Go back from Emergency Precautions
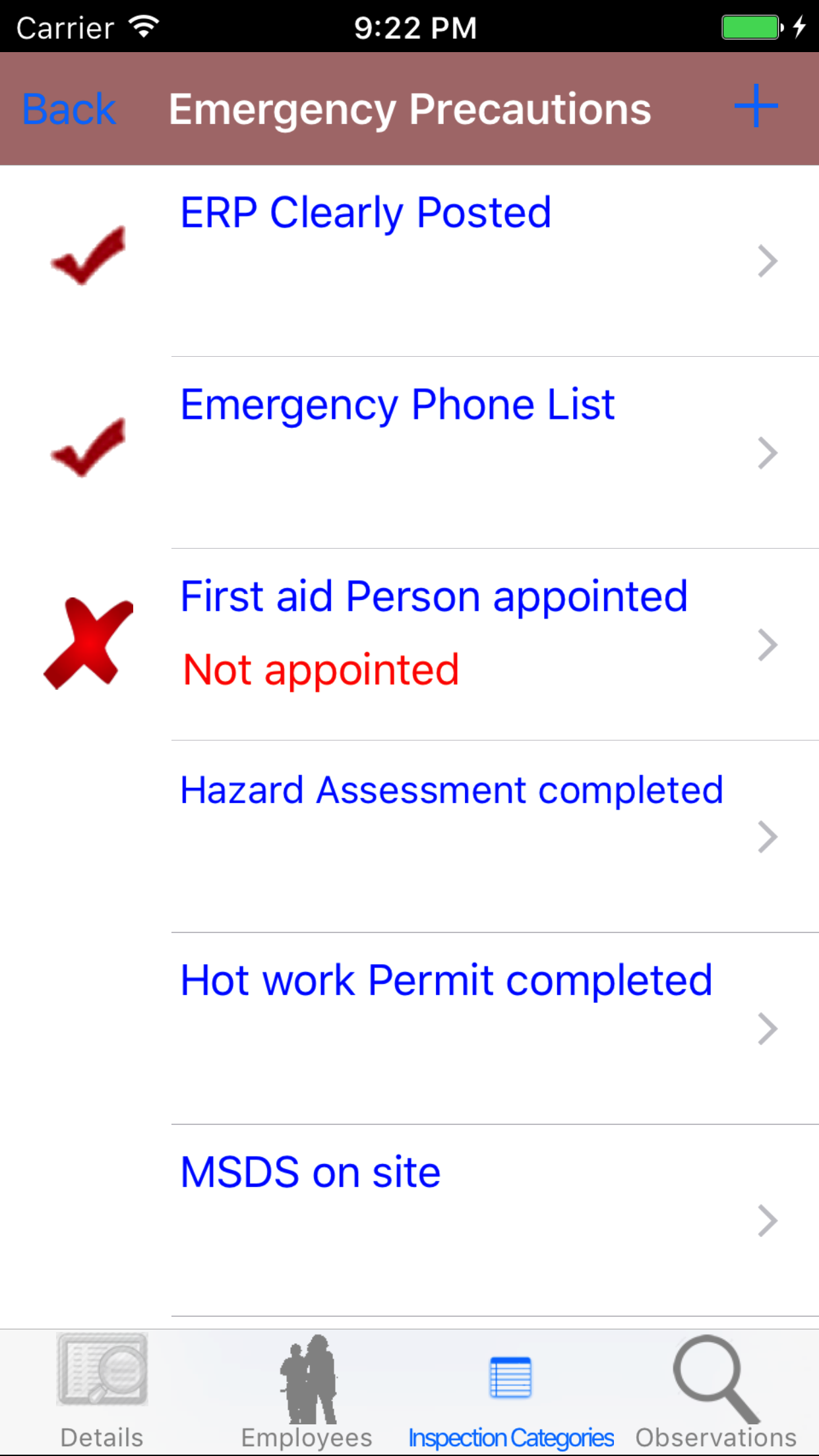 [x=69, y=109]
